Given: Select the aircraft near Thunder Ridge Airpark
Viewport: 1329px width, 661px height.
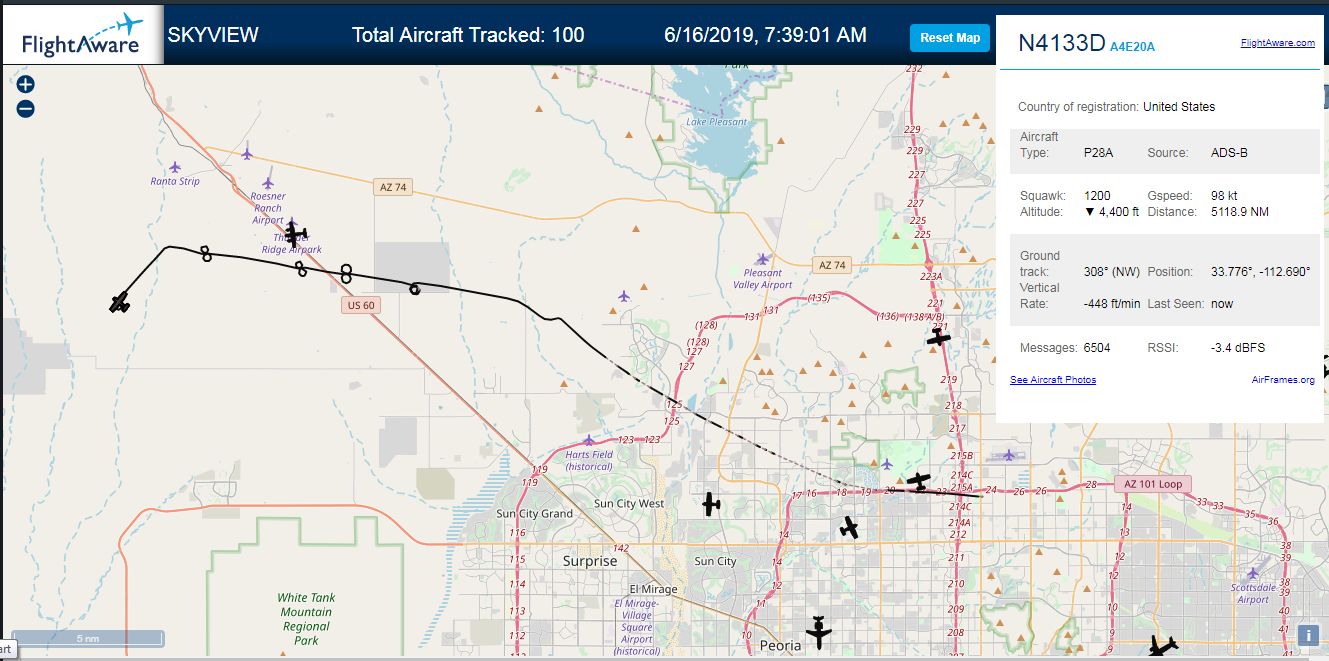Looking at the screenshot, I should coord(295,234).
